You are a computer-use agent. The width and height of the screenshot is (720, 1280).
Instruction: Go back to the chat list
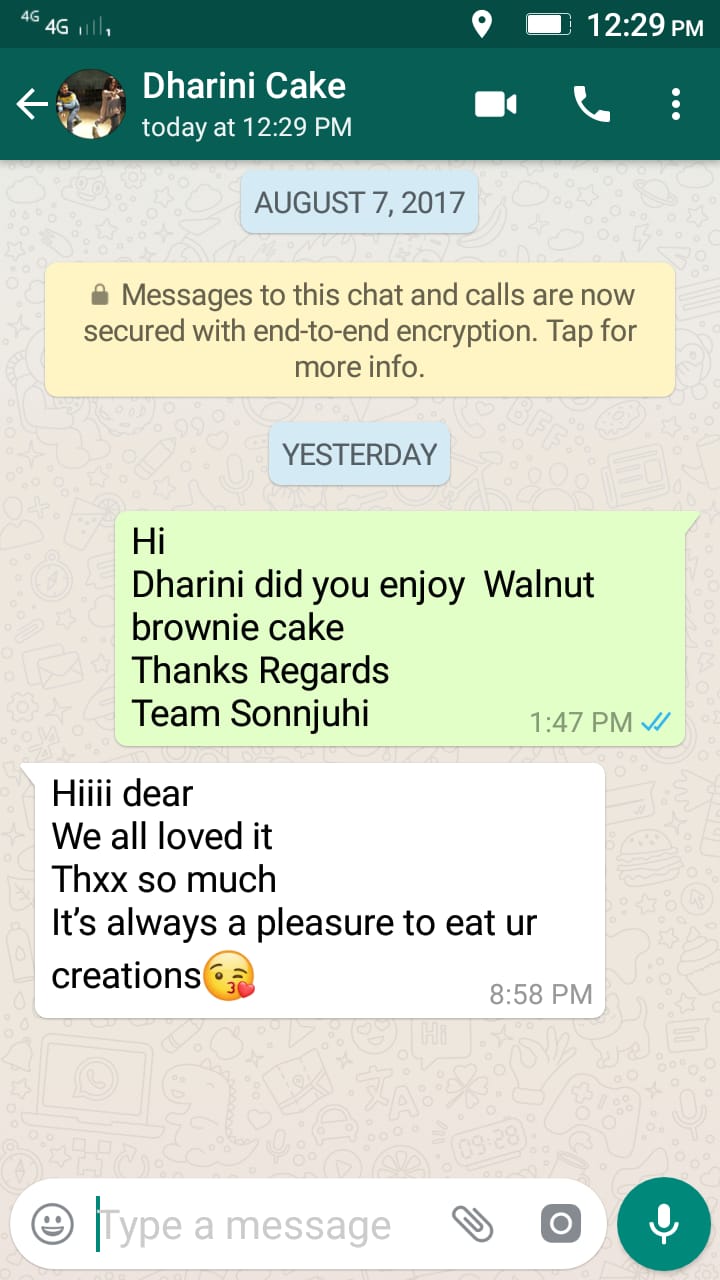[x=32, y=104]
